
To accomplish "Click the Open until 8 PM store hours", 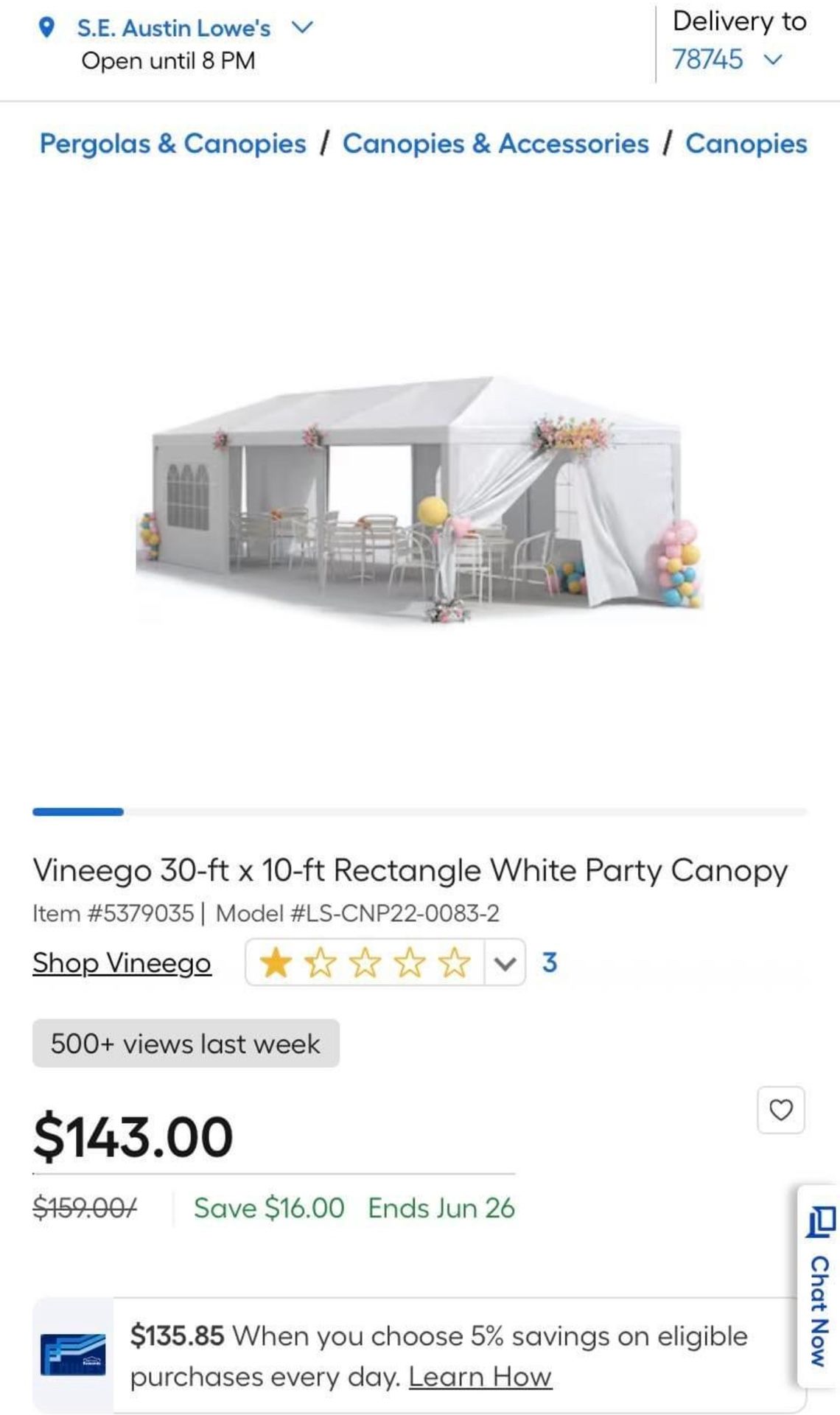I will [x=168, y=60].
